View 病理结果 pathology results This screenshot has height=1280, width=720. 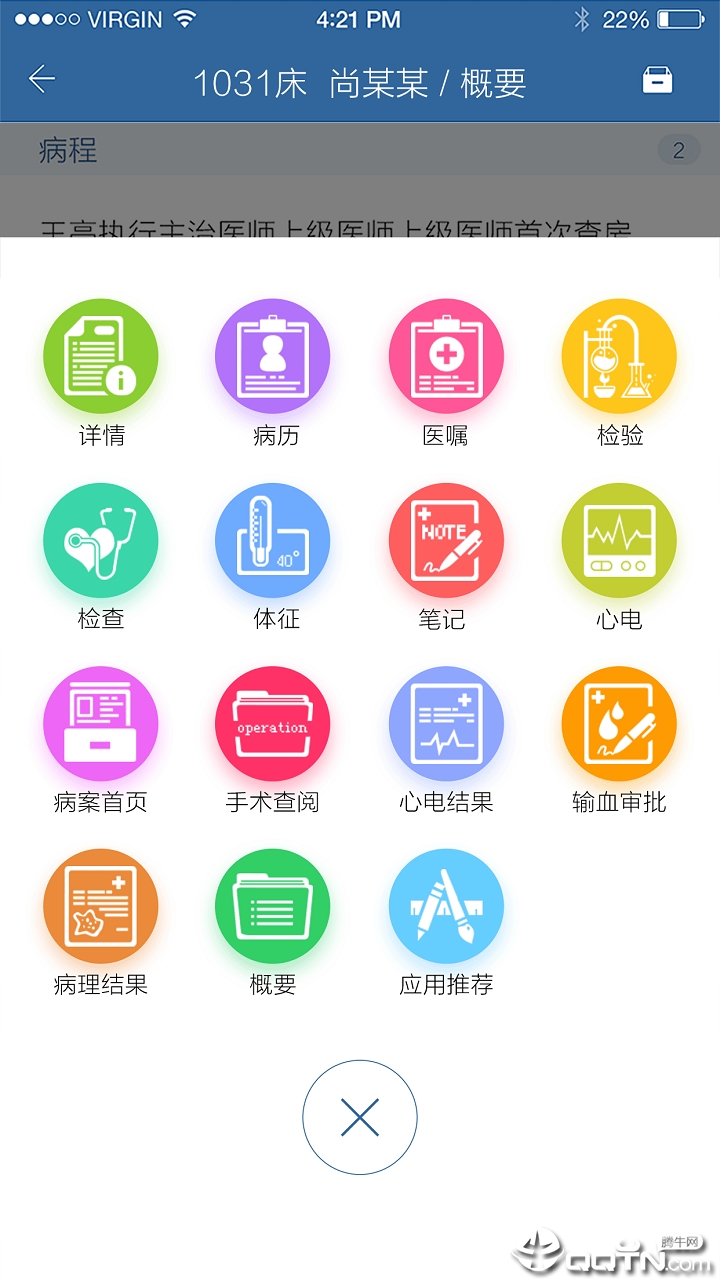101,907
